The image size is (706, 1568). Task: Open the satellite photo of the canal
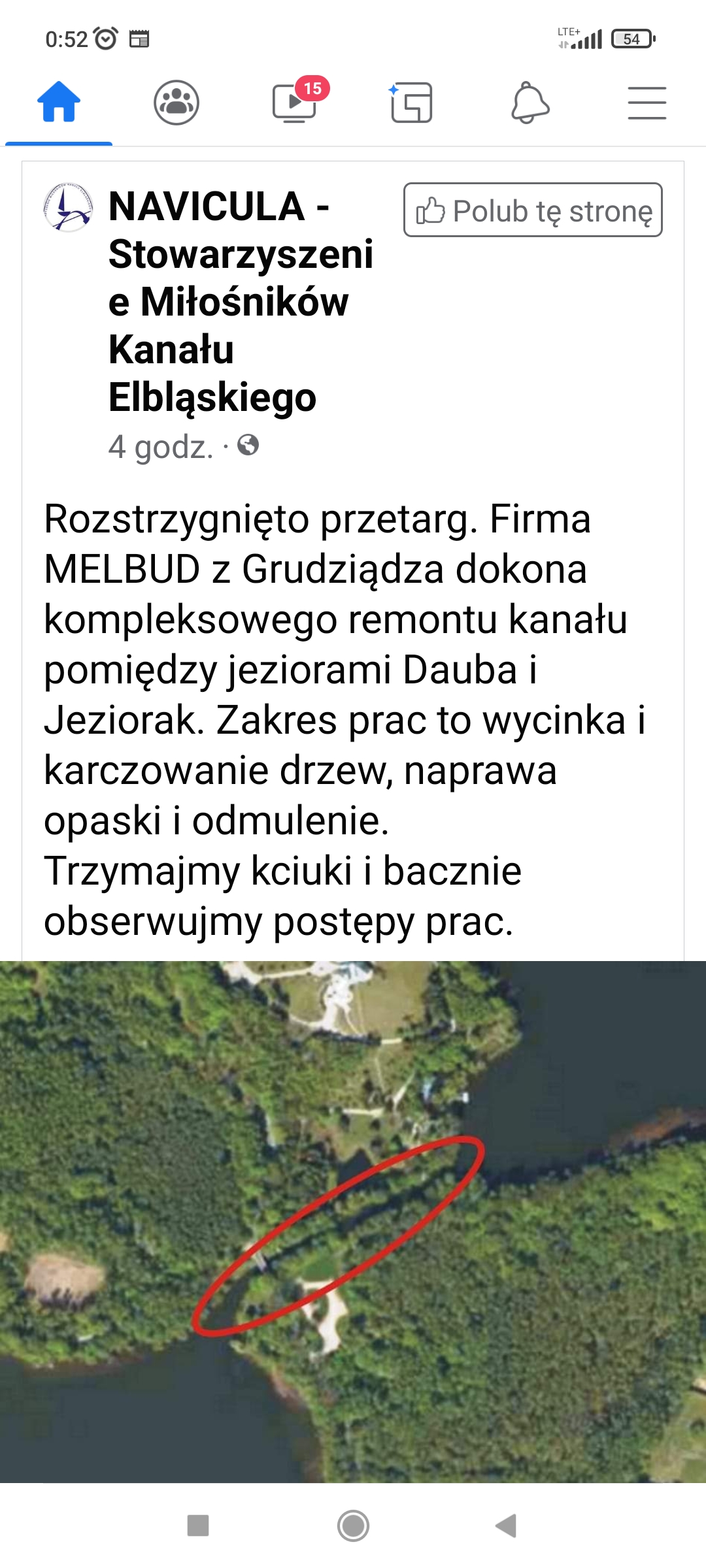pyautogui.click(x=353, y=1222)
